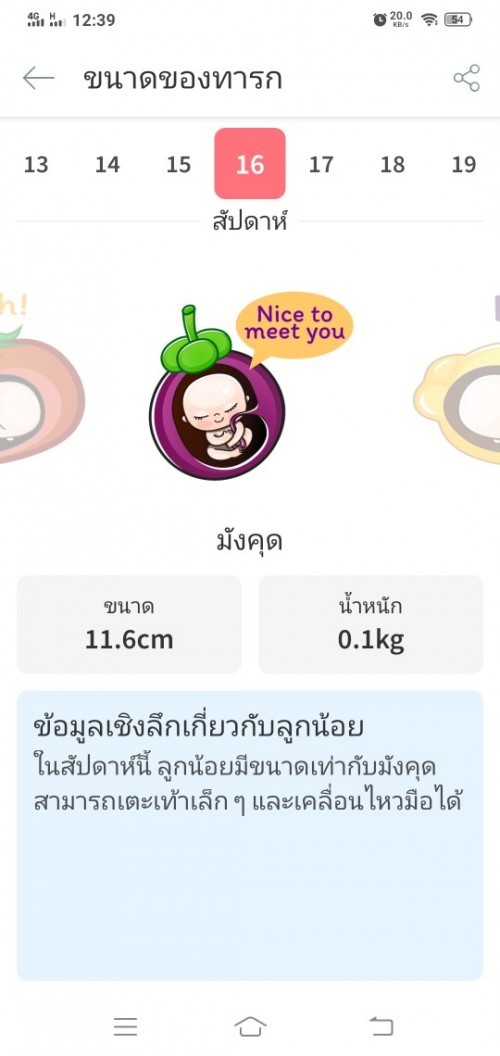Tap the selected week 16
This screenshot has width=500, height=1056.
point(250,164)
